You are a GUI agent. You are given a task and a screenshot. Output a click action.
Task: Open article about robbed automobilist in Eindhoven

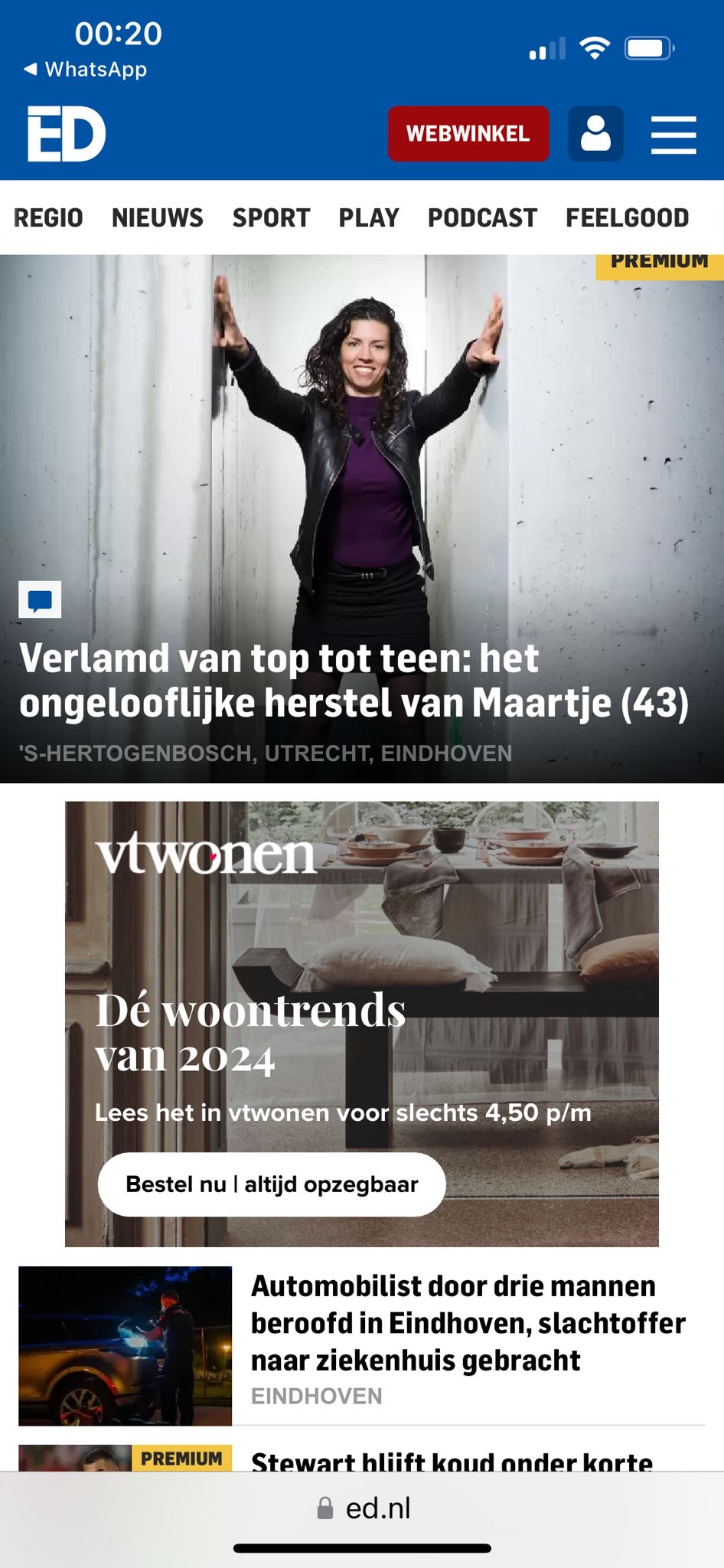pyautogui.click(x=468, y=1323)
